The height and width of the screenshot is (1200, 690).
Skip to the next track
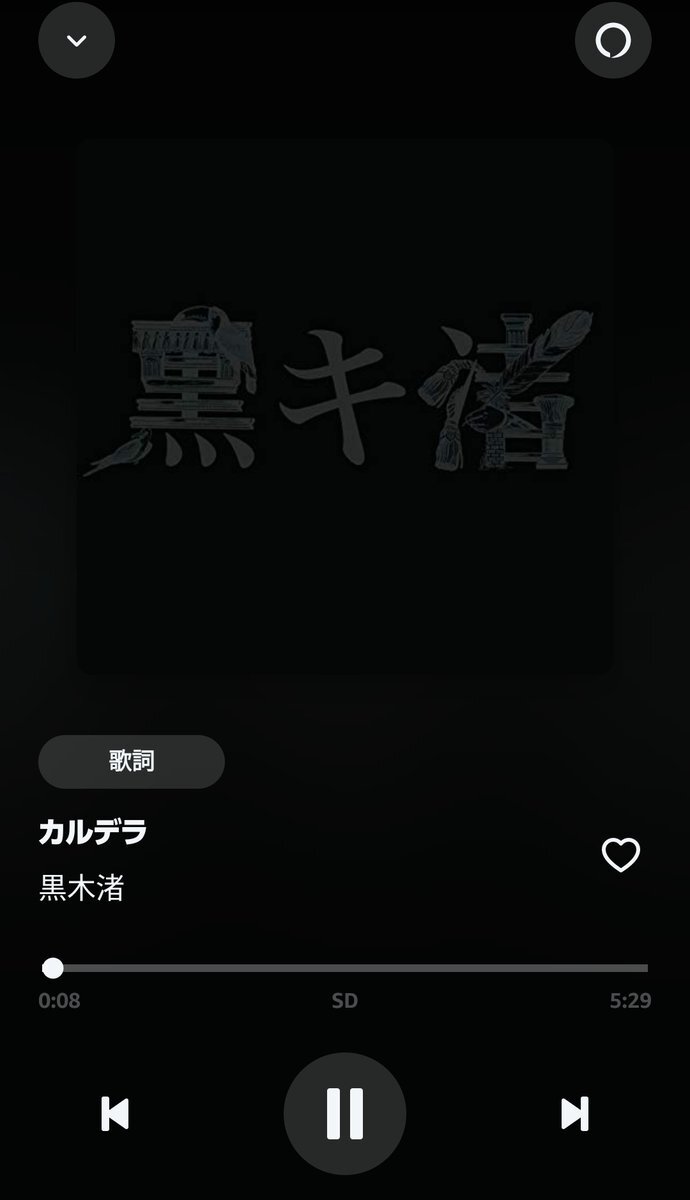coord(574,1113)
